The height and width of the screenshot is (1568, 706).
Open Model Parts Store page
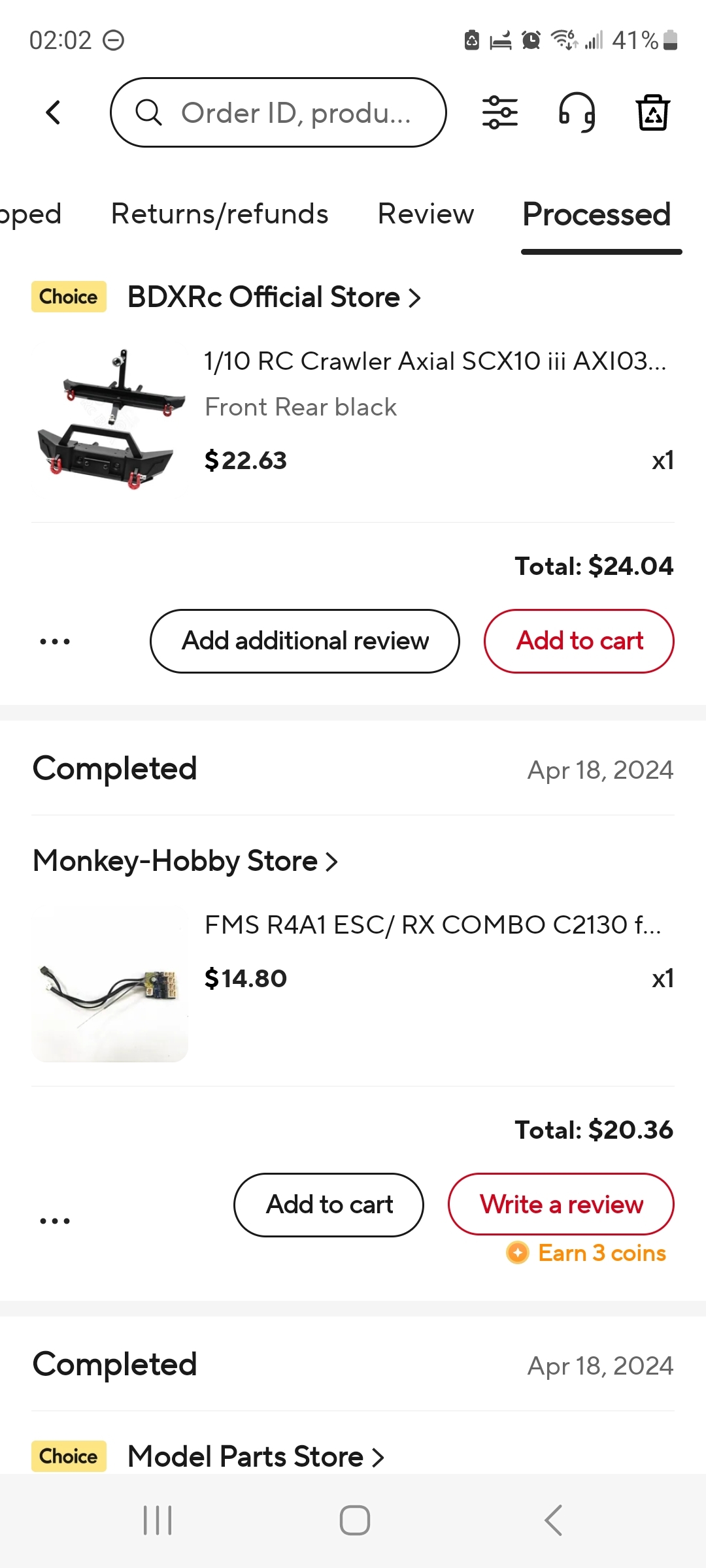256,1457
